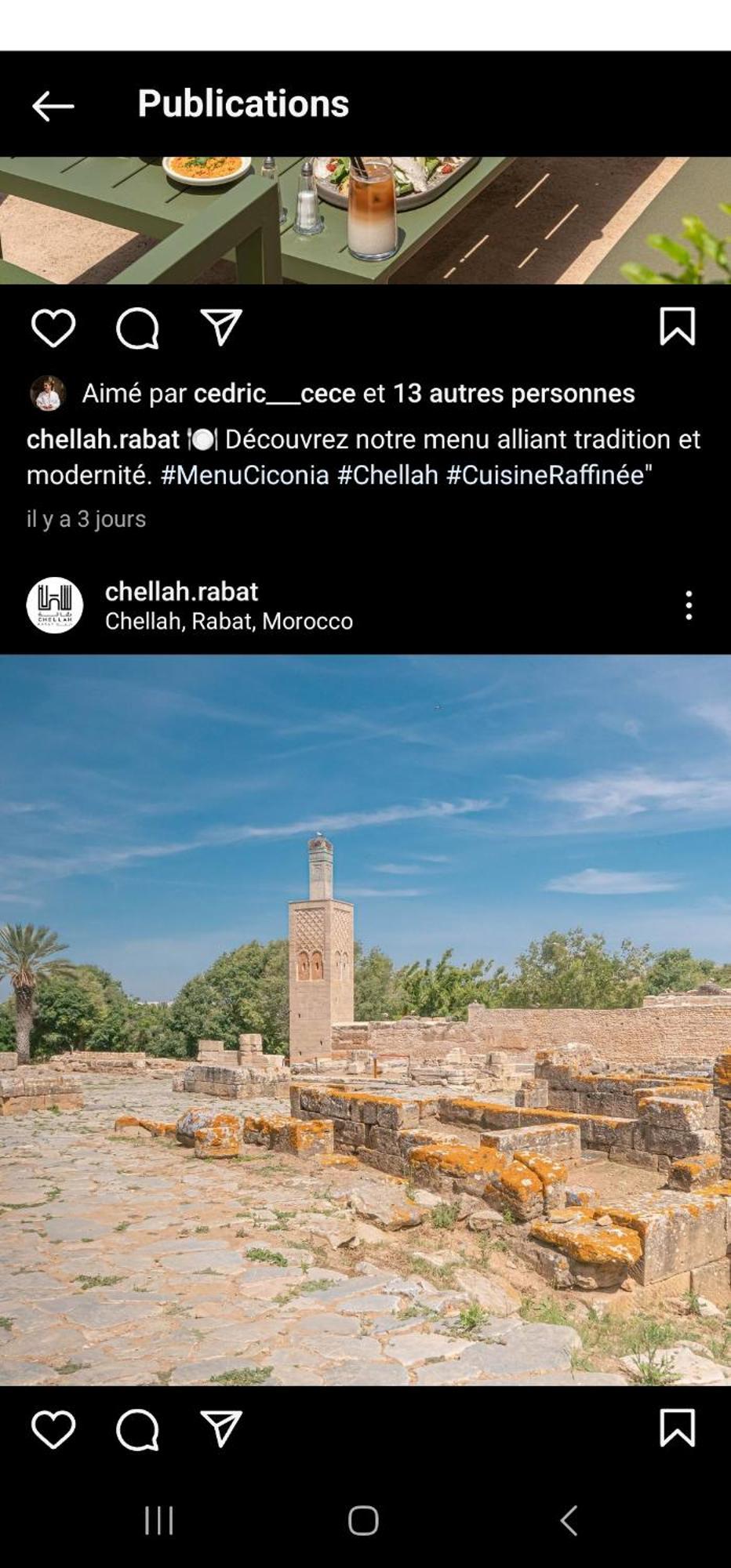View the 13 autres personnes likes list
This screenshot has width=731, height=1568.
click(514, 394)
